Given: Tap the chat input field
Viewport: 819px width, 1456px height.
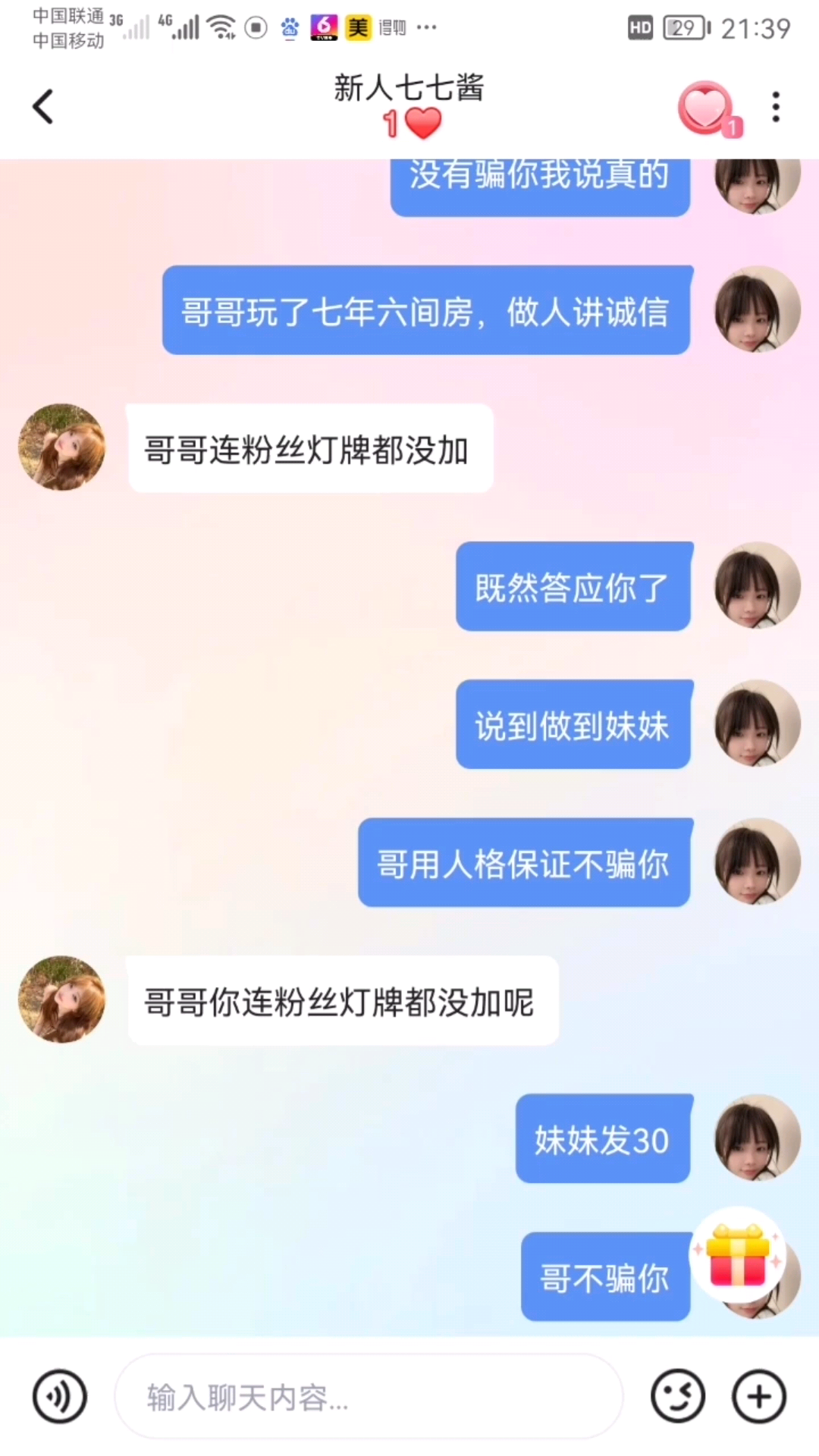Looking at the screenshot, I should pyautogui.click(x=368, y=1396).
